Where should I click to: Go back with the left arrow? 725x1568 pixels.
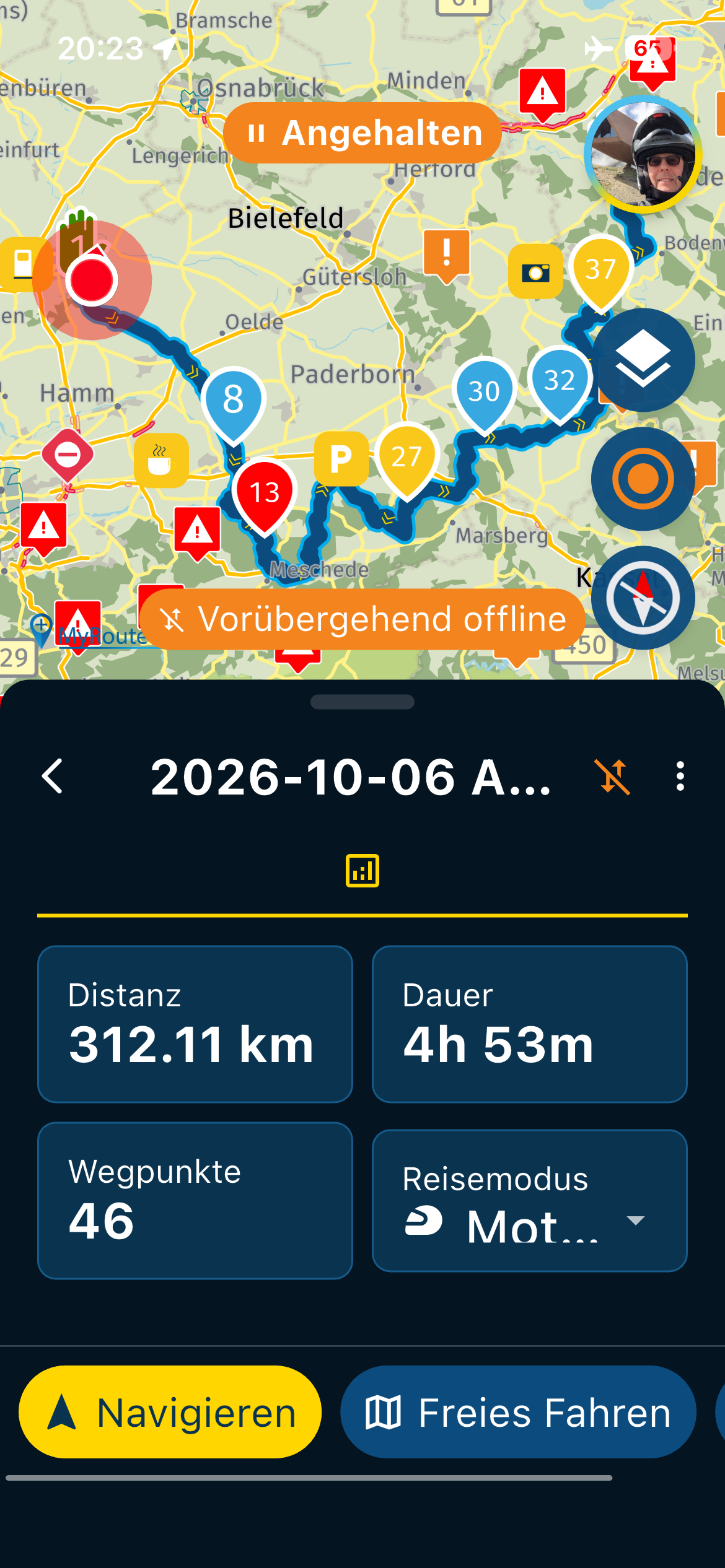53,777
